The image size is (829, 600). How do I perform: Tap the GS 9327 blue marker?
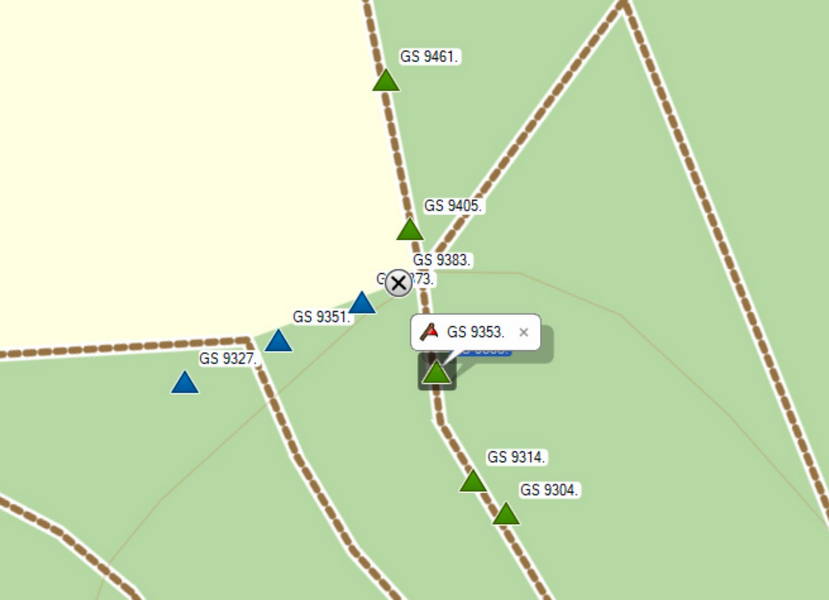[185, 383]
